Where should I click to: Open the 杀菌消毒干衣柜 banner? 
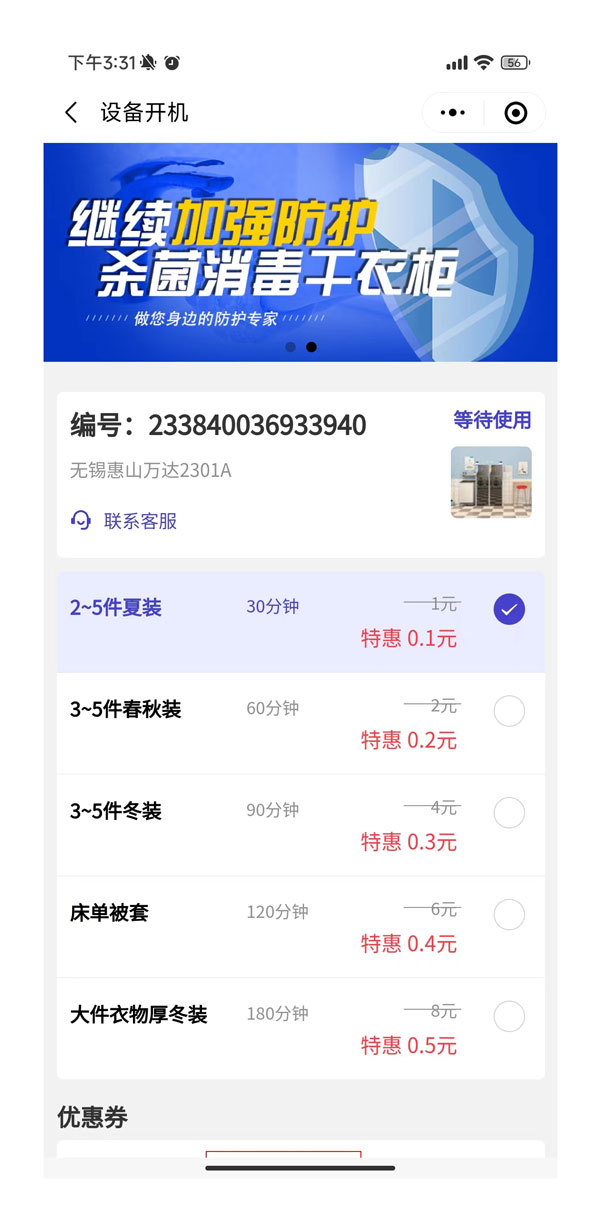[x=300, y=251]
